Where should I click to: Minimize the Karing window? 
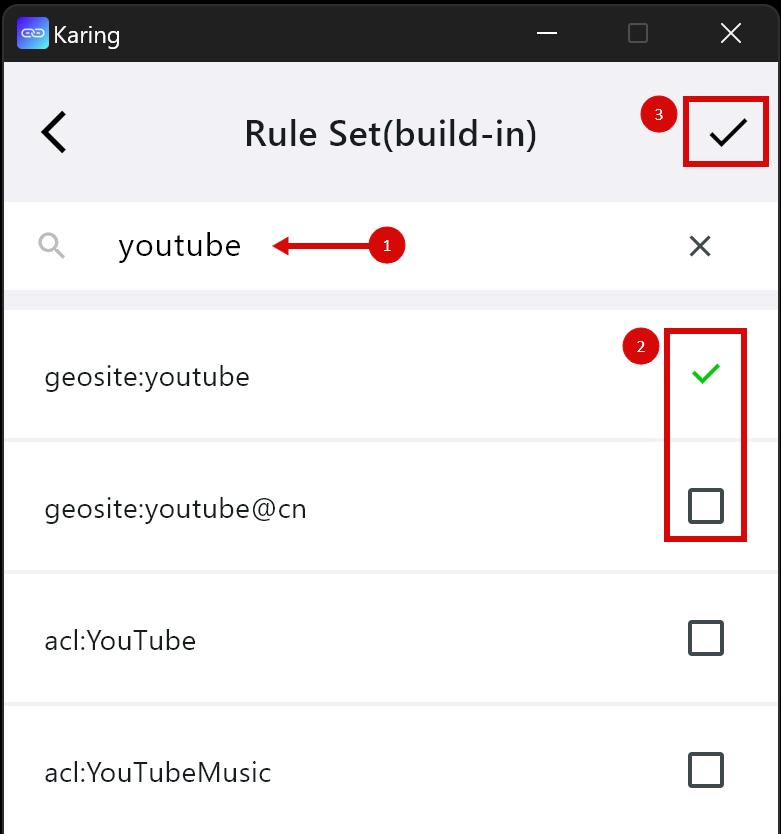(546, 33)
